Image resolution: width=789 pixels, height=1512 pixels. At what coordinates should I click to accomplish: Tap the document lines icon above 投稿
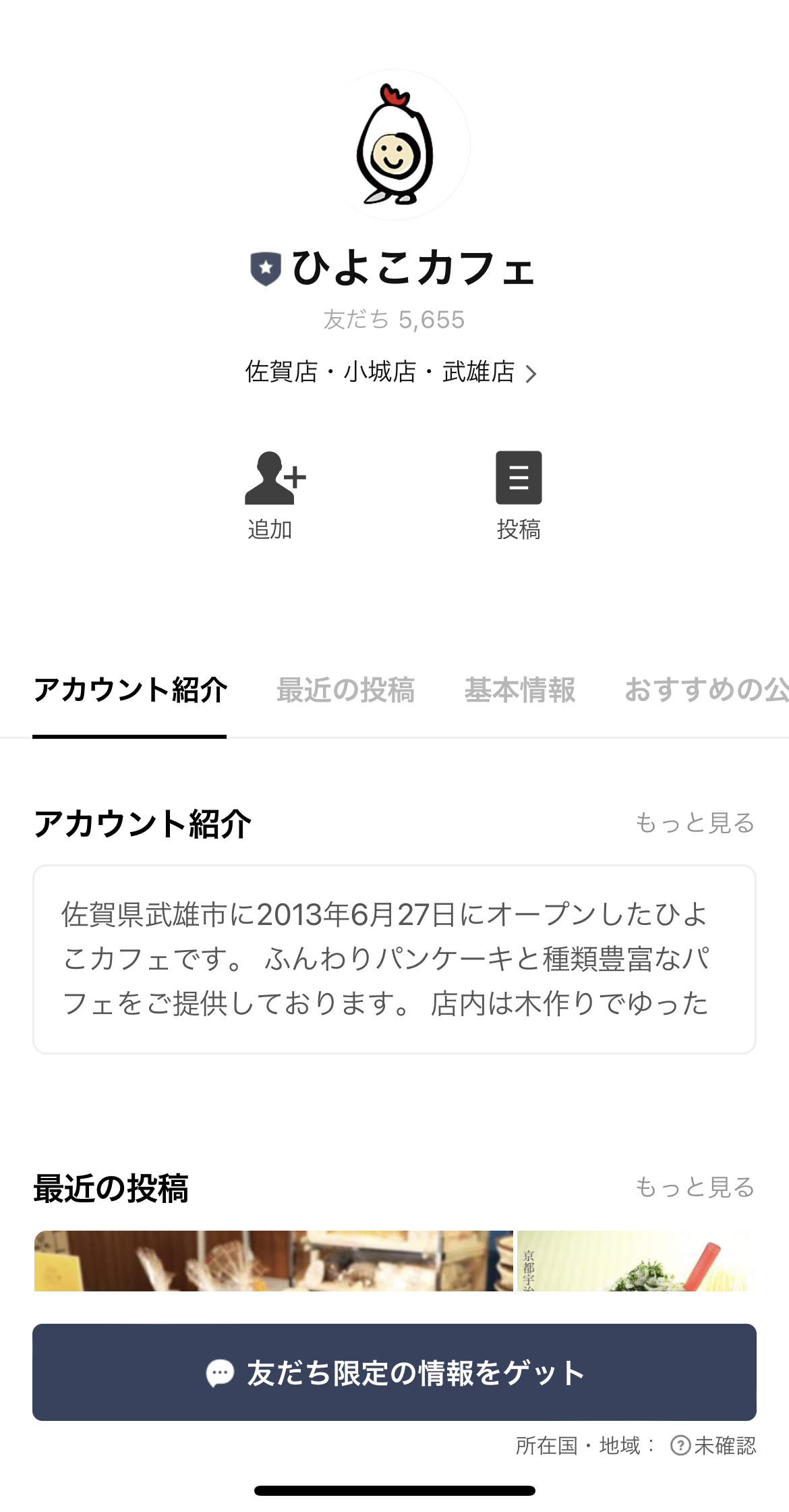[x=518, y=479]
